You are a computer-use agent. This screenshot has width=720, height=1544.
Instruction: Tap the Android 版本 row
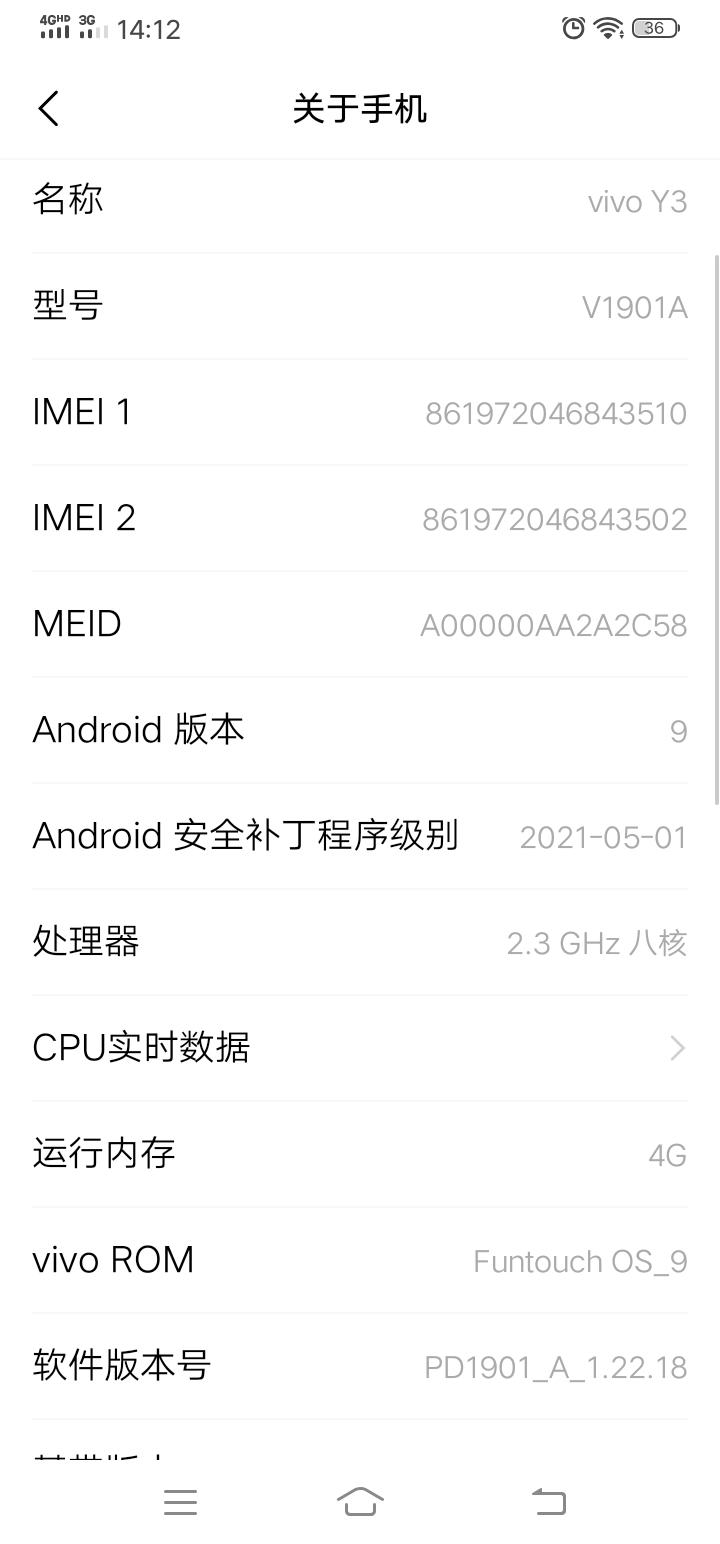click(x=360, y=730)
